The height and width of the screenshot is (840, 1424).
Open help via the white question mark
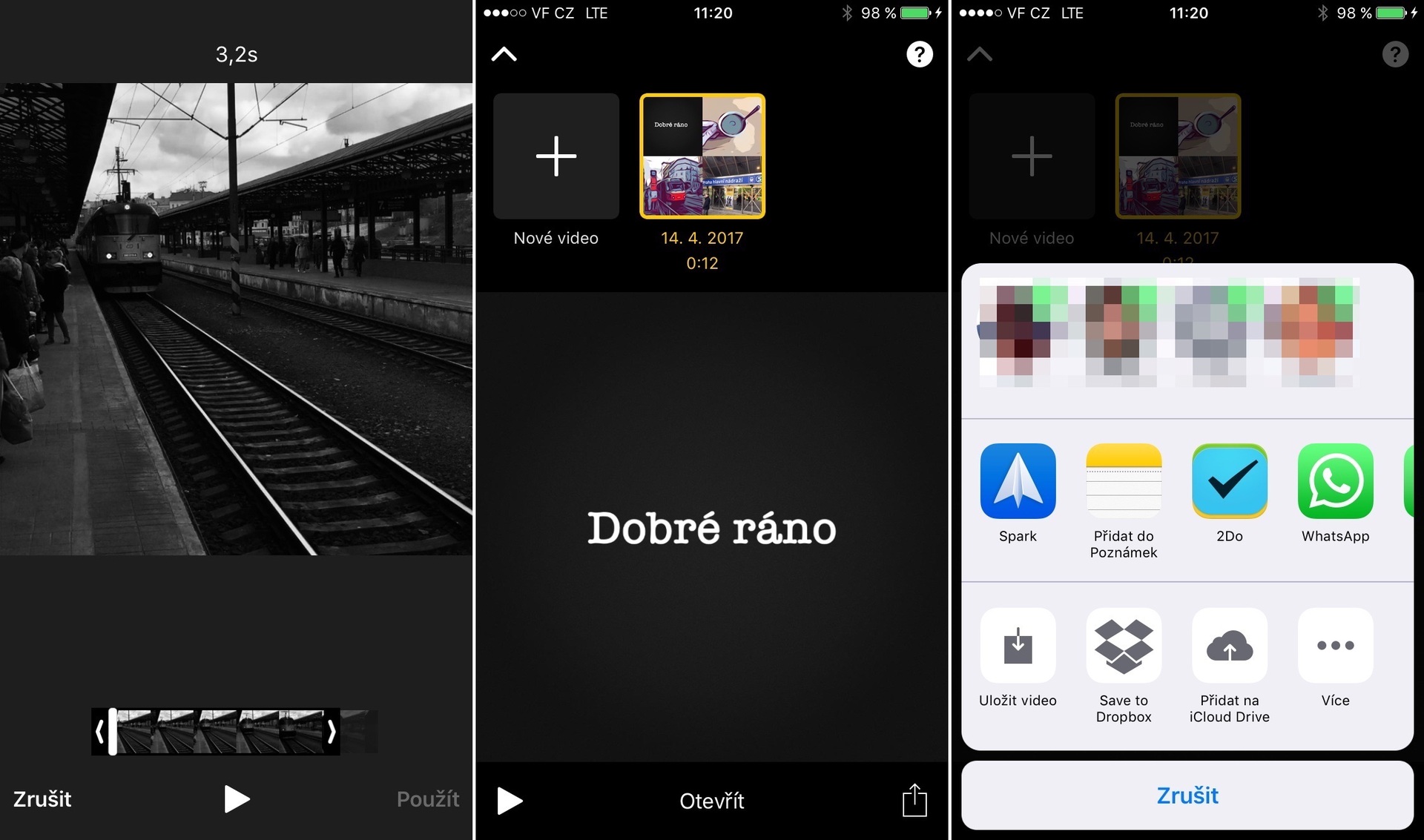pyautogui.click(x=919, y=54)
